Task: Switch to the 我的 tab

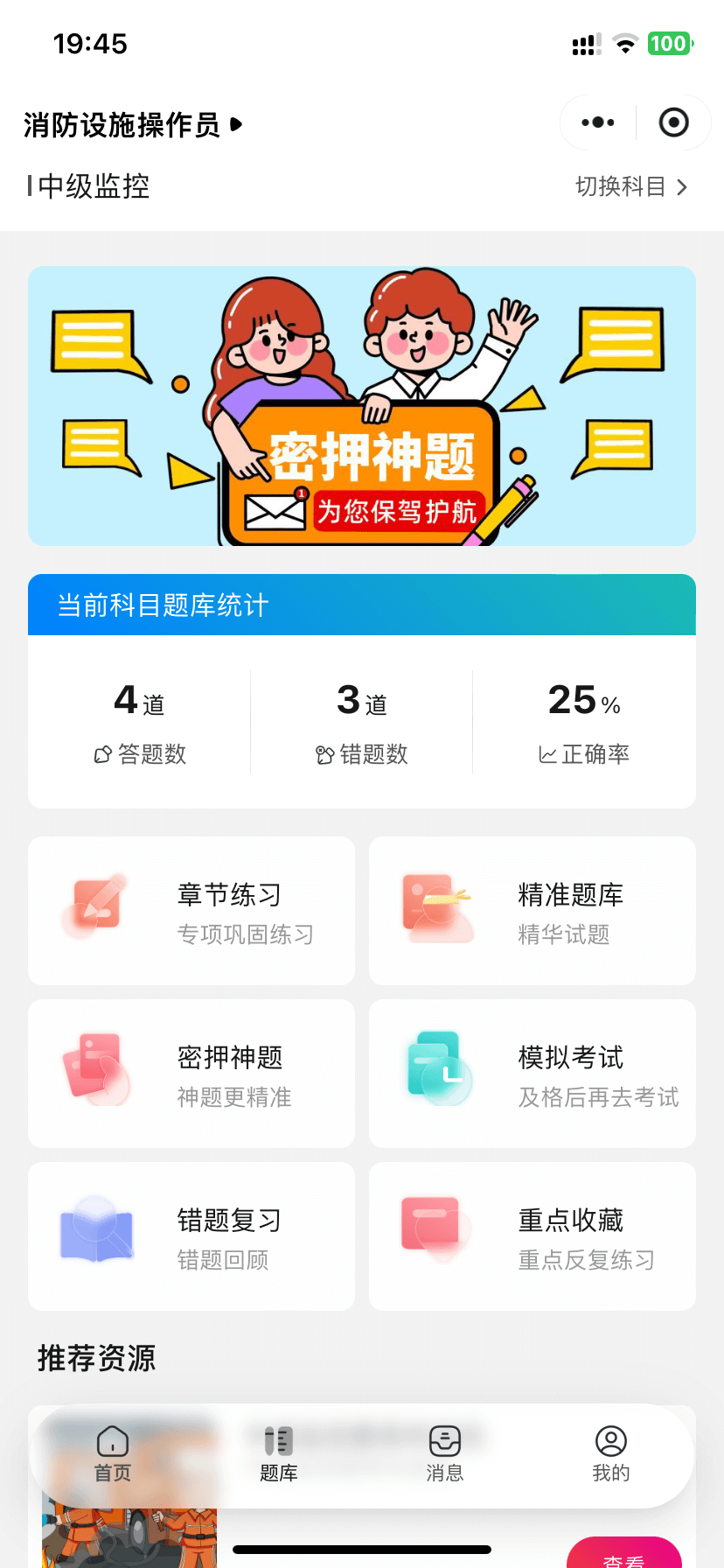Action: point(611,1454)
